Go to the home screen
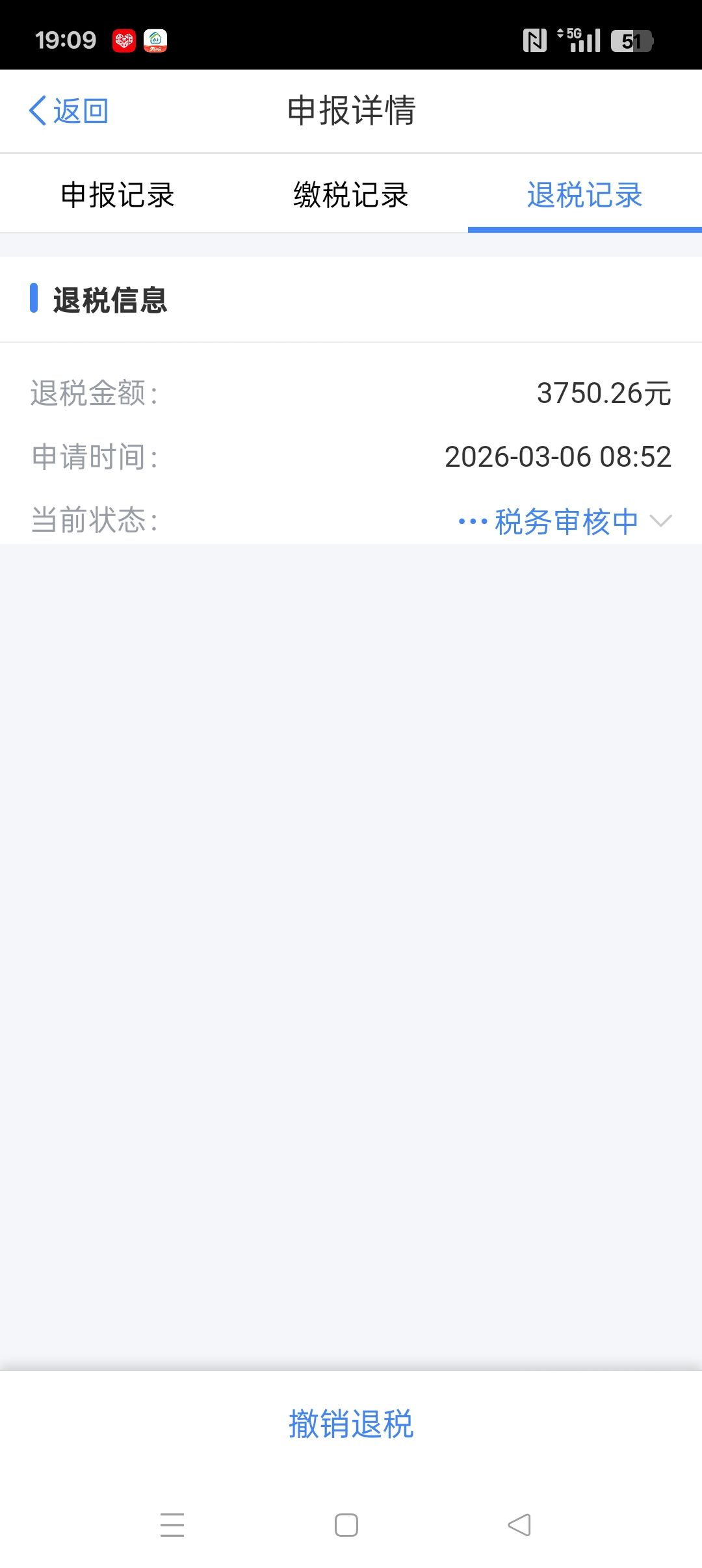Viewport: 702px width, 1568px height. 346,1525
